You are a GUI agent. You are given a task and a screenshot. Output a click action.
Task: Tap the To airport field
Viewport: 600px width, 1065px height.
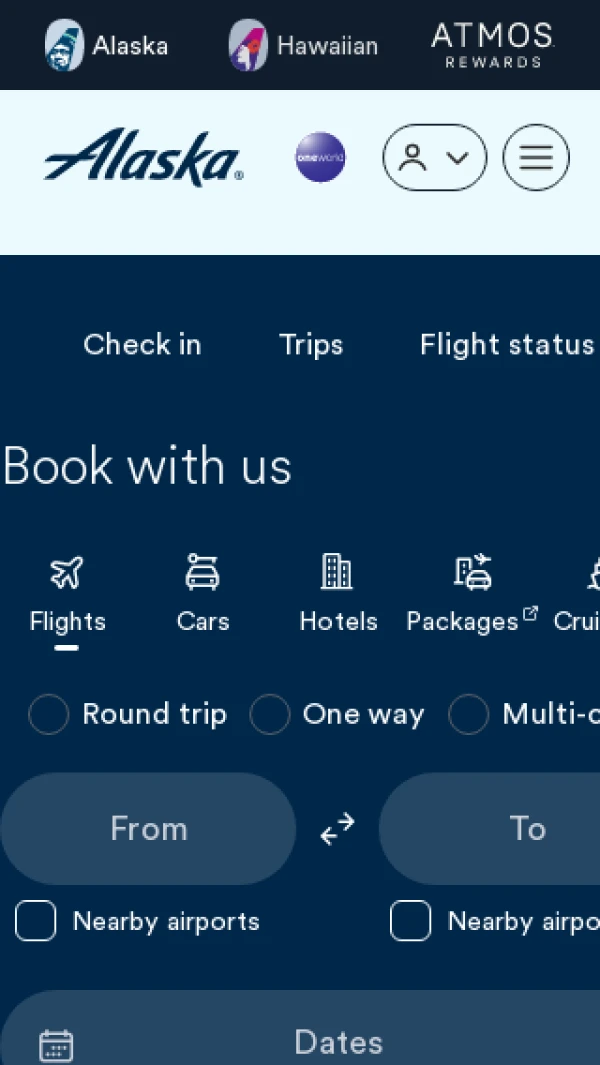(490, 829)
